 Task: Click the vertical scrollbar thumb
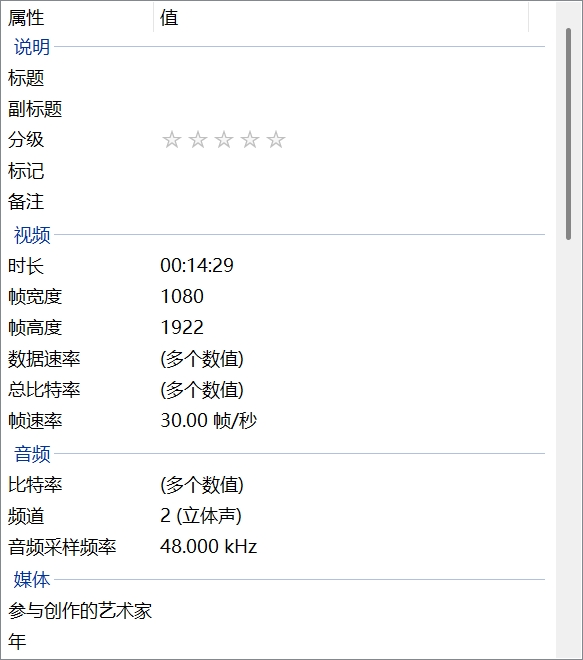pyautogui.click(x=568, y=134)
